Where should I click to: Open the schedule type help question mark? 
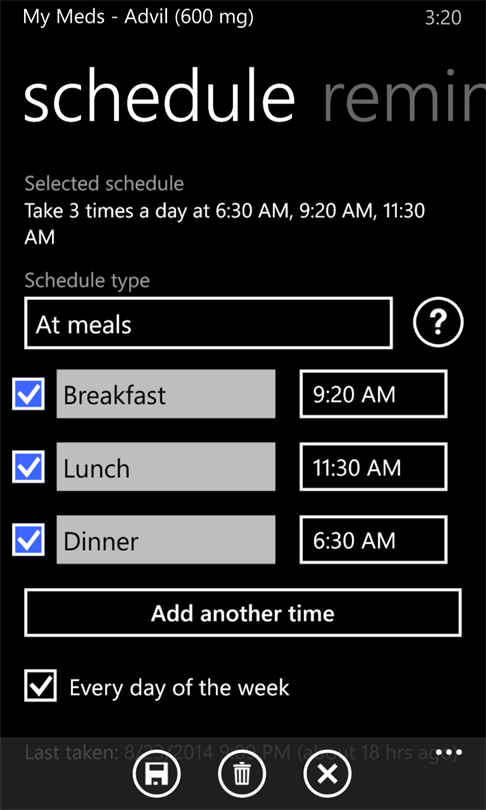438,323
